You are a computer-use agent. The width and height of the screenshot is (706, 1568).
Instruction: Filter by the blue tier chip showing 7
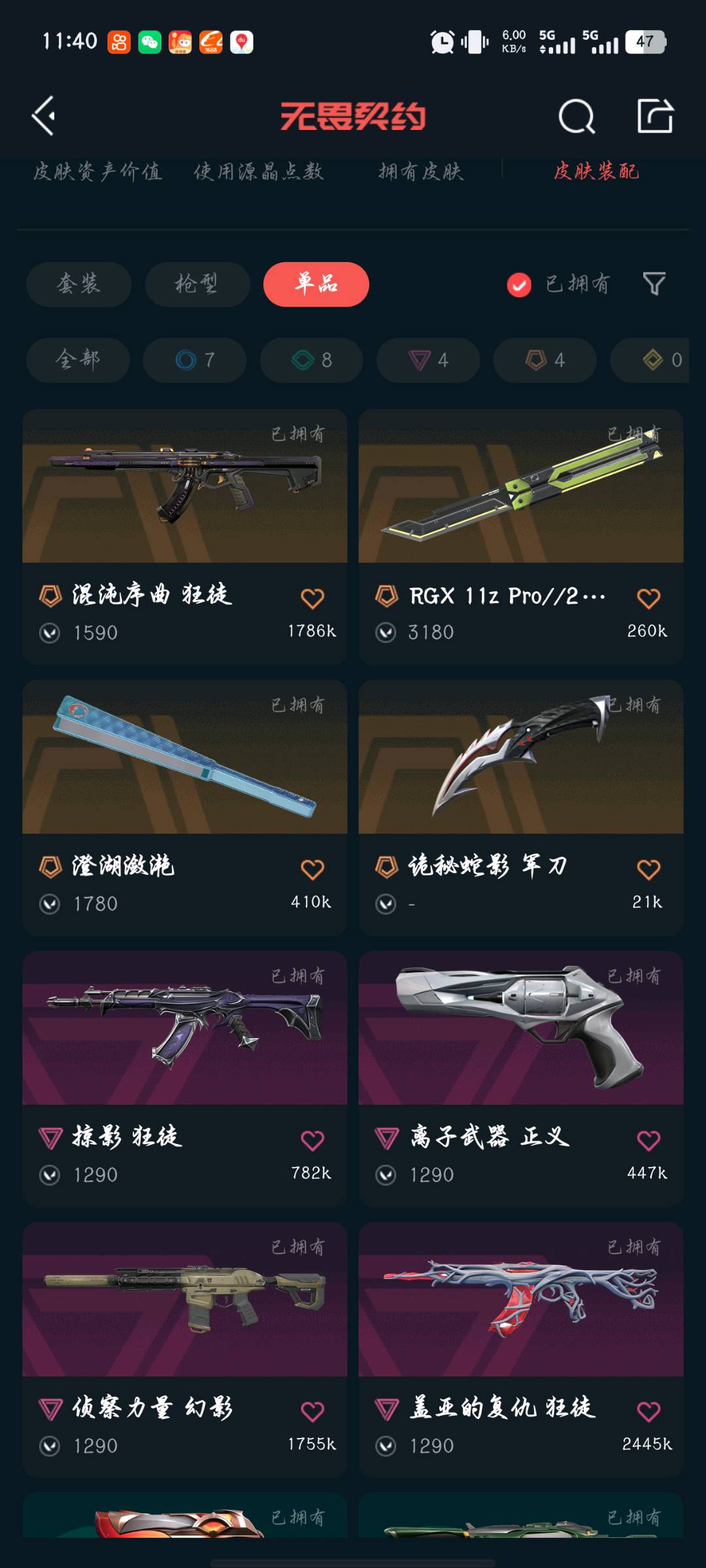(x=195, y=360)
